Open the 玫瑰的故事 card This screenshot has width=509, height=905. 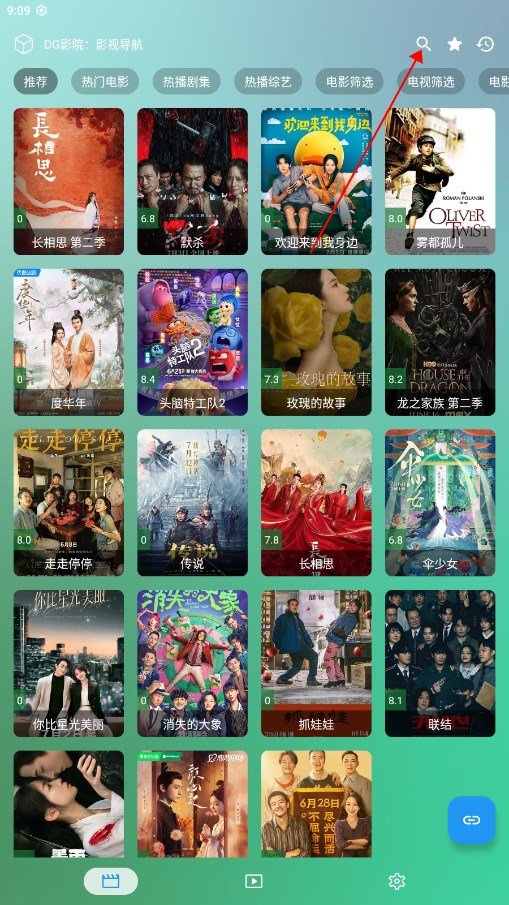316,342
